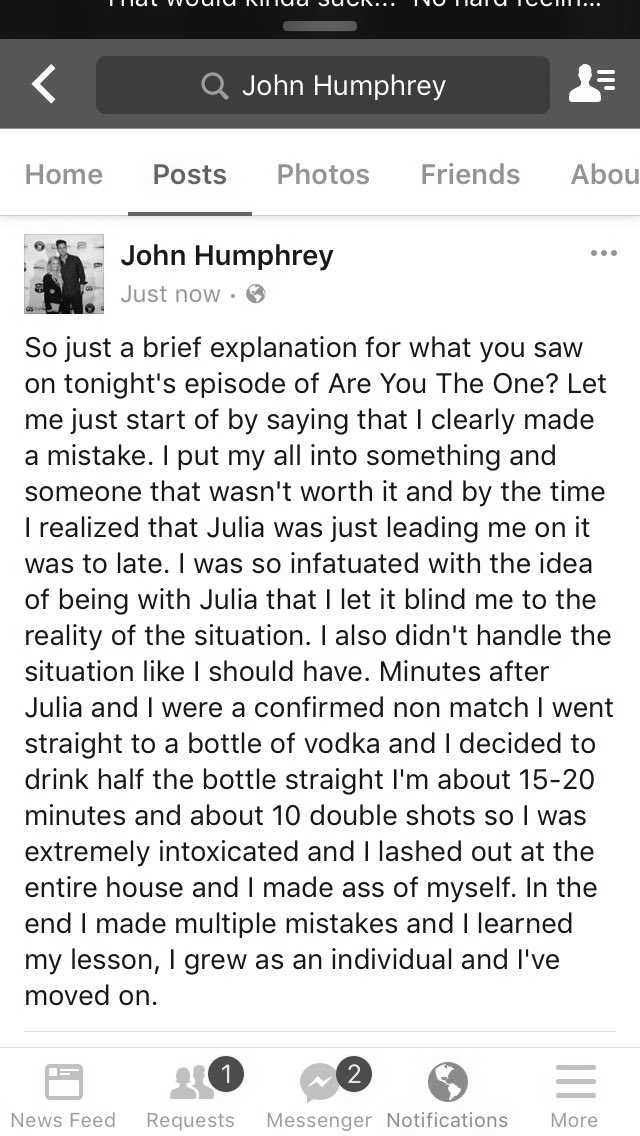Image resolution: width=640 pixels, height=1136 pixels.
Task: Go back using the back arrow
Action: (x=44, y=84)
